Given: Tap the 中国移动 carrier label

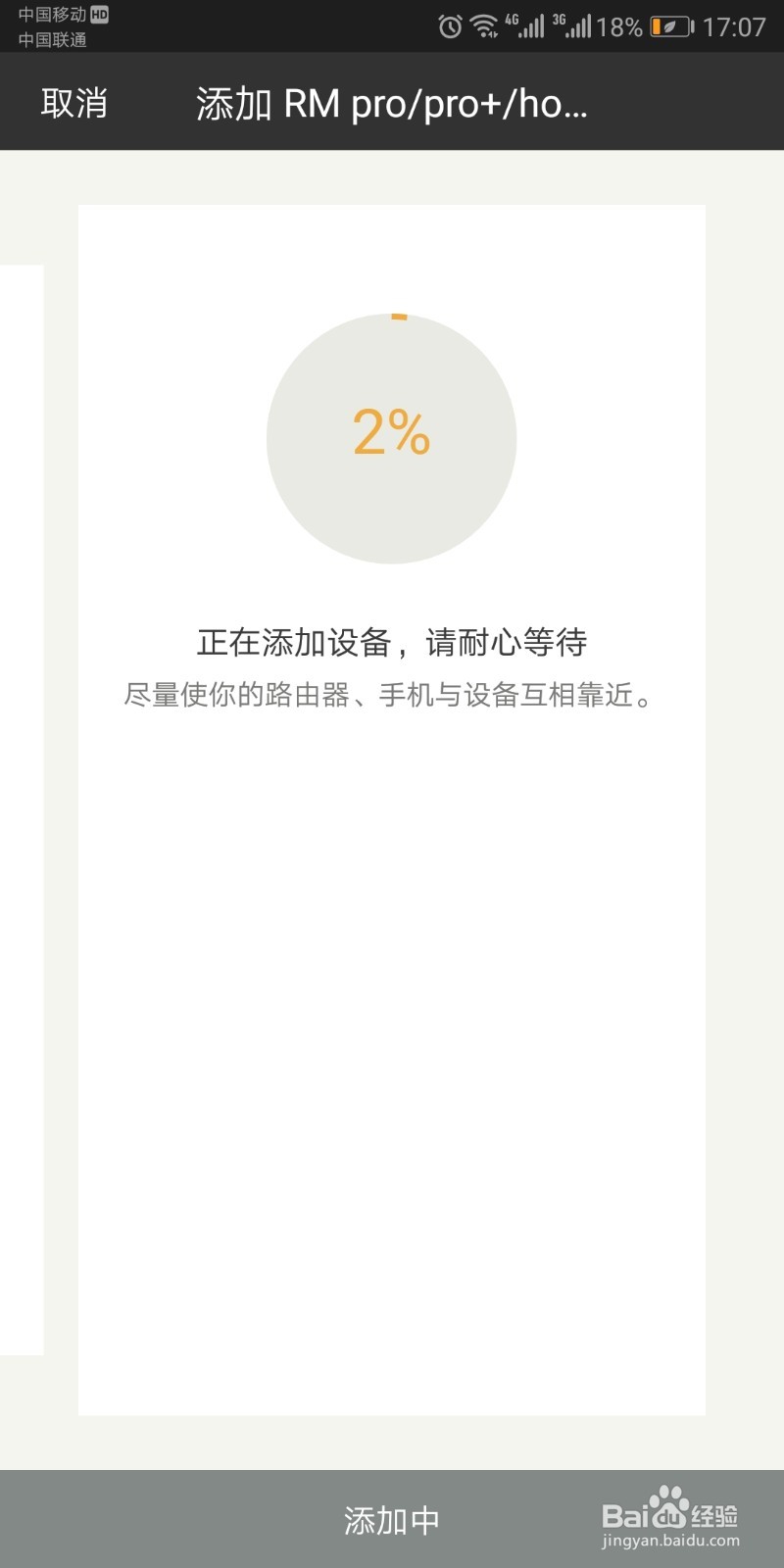Looking at the screenshot, I should (x=54, y=14).
